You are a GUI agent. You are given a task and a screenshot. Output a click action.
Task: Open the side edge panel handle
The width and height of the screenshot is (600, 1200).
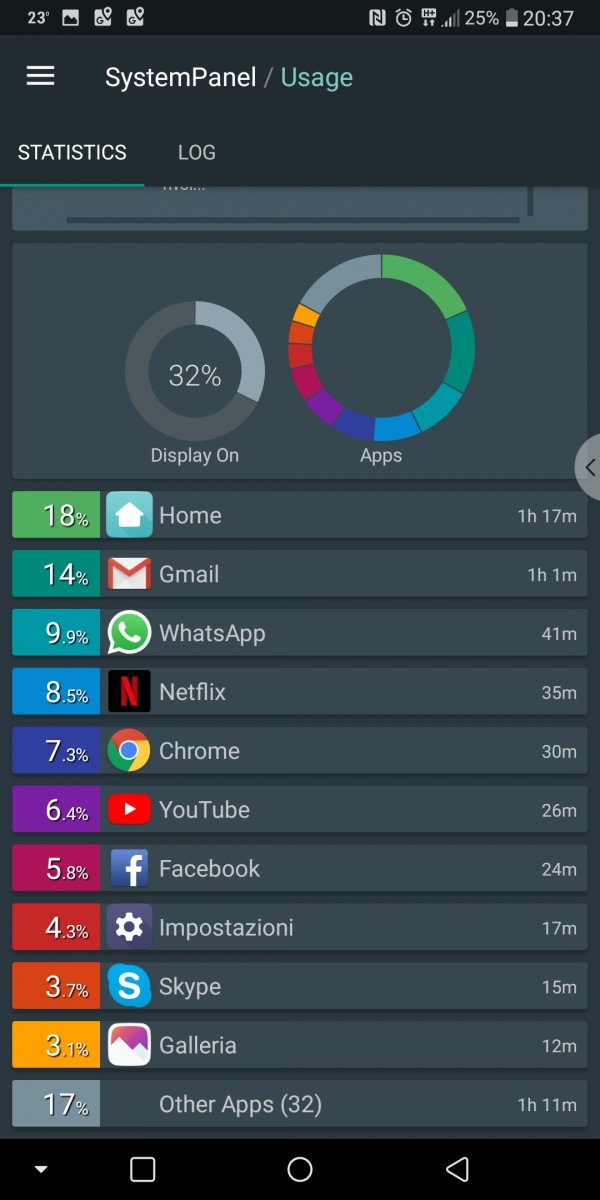tap(589, 467)
